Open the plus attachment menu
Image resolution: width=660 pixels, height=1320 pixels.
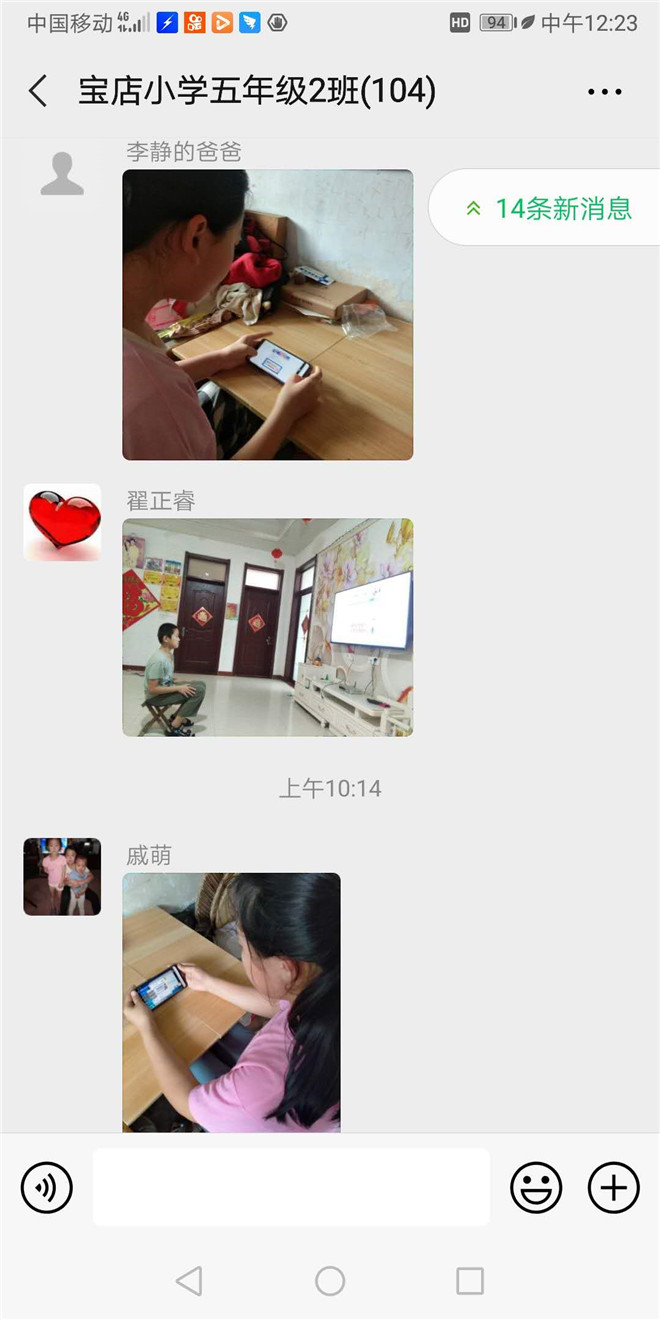(x=613, y=1188)
